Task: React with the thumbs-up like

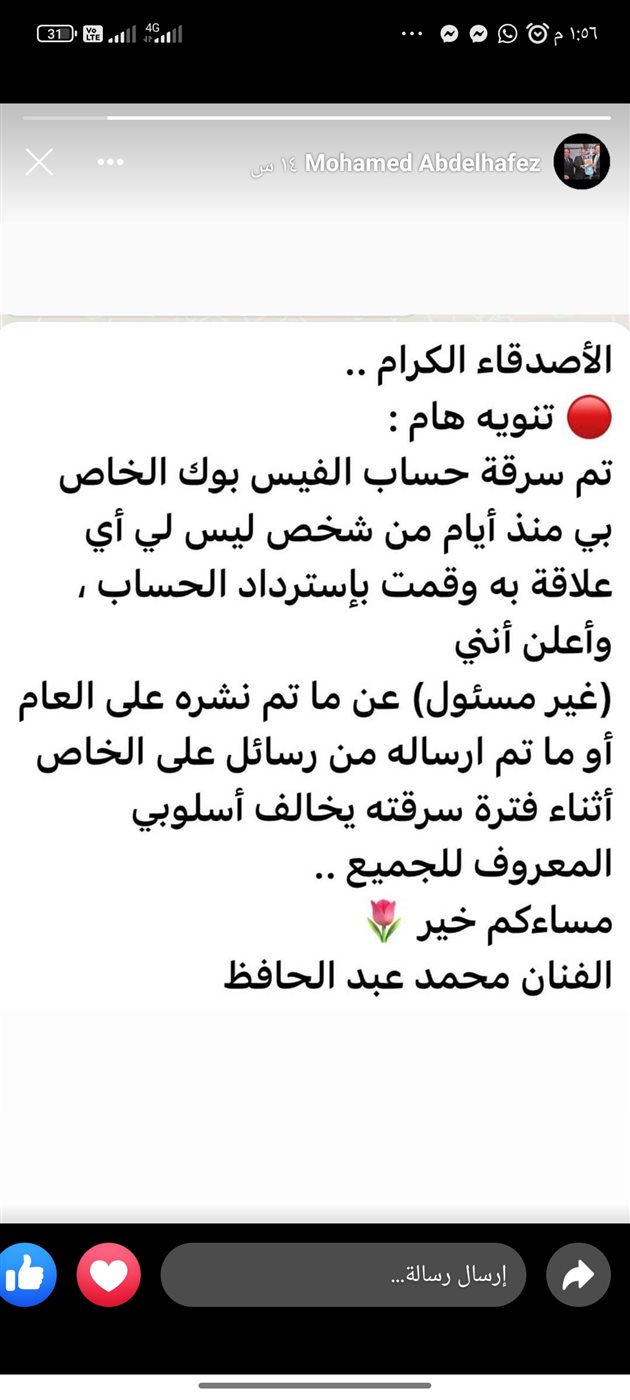Action: pyautogui.click(x=27, y=1275)
